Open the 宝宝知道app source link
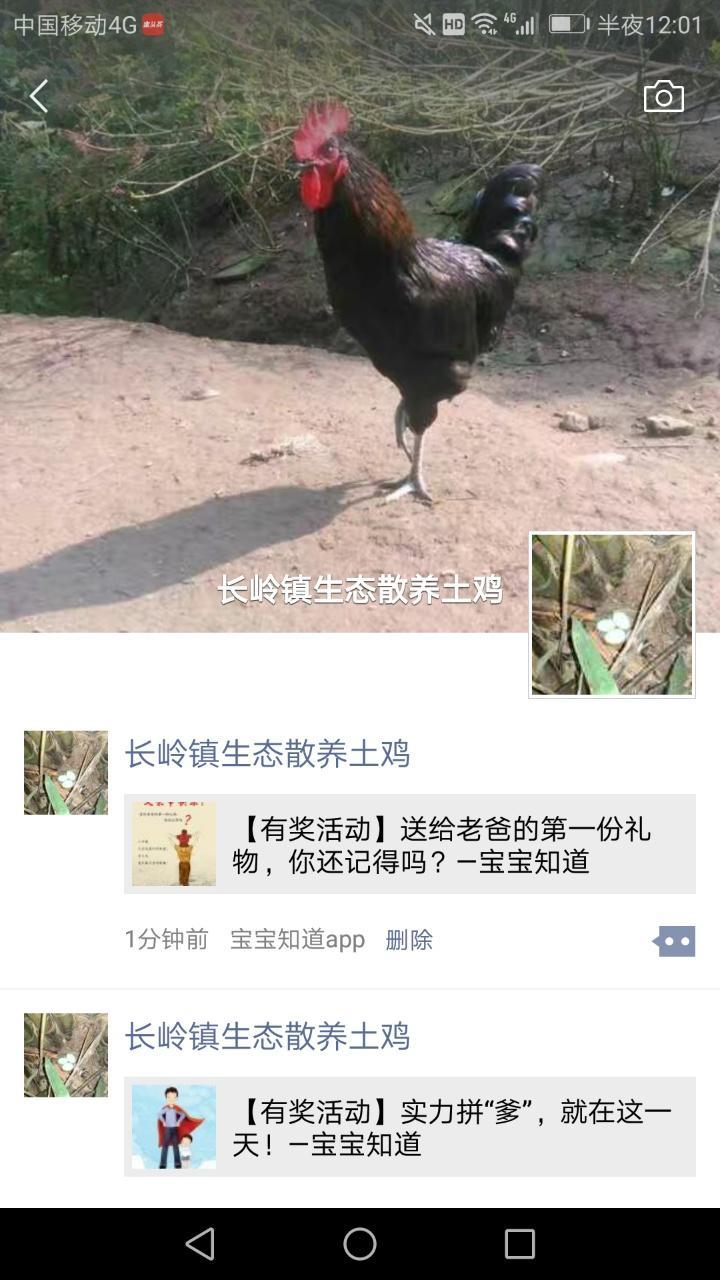Viewport: 720px width, 1280px height. click(x=297, y=940)
